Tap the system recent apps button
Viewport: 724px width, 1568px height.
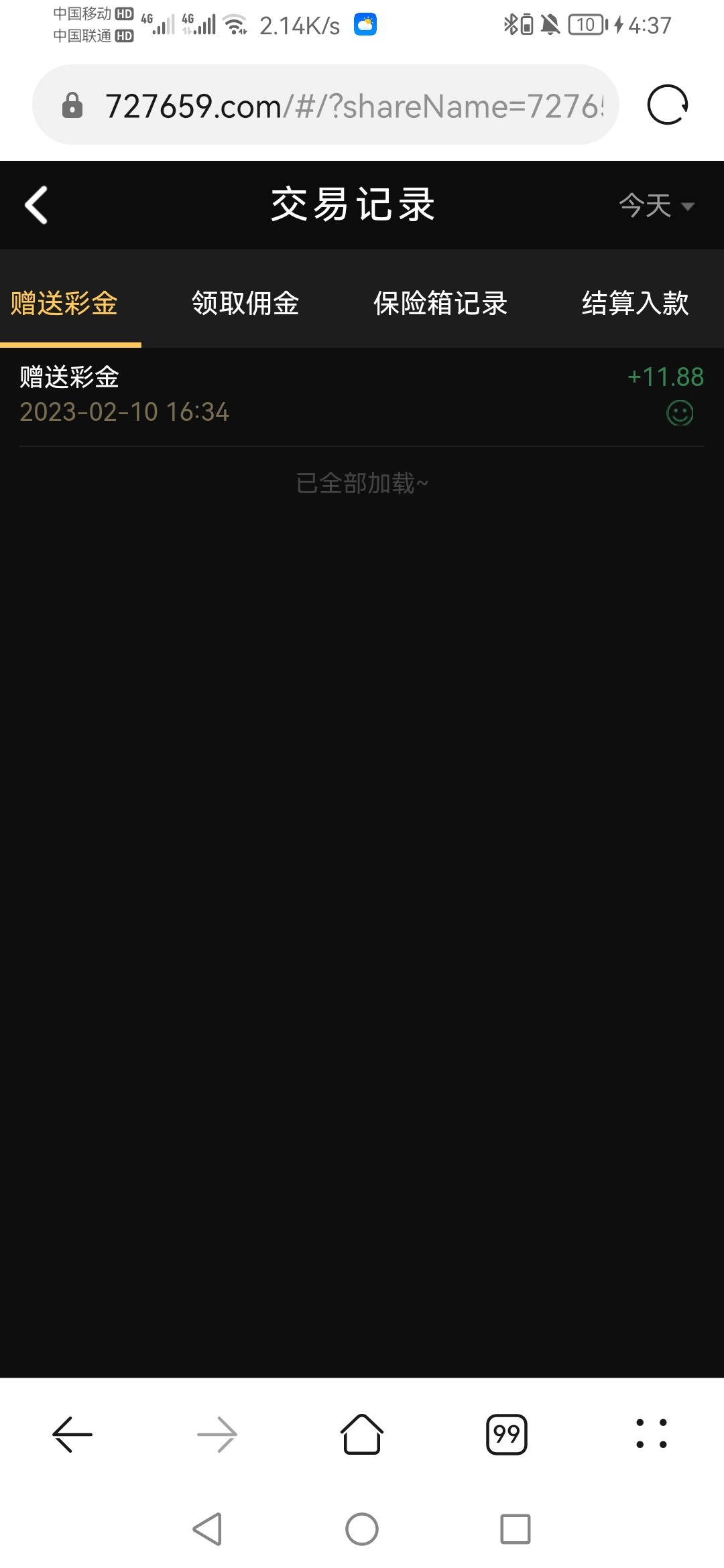[x=515, y=1529]
